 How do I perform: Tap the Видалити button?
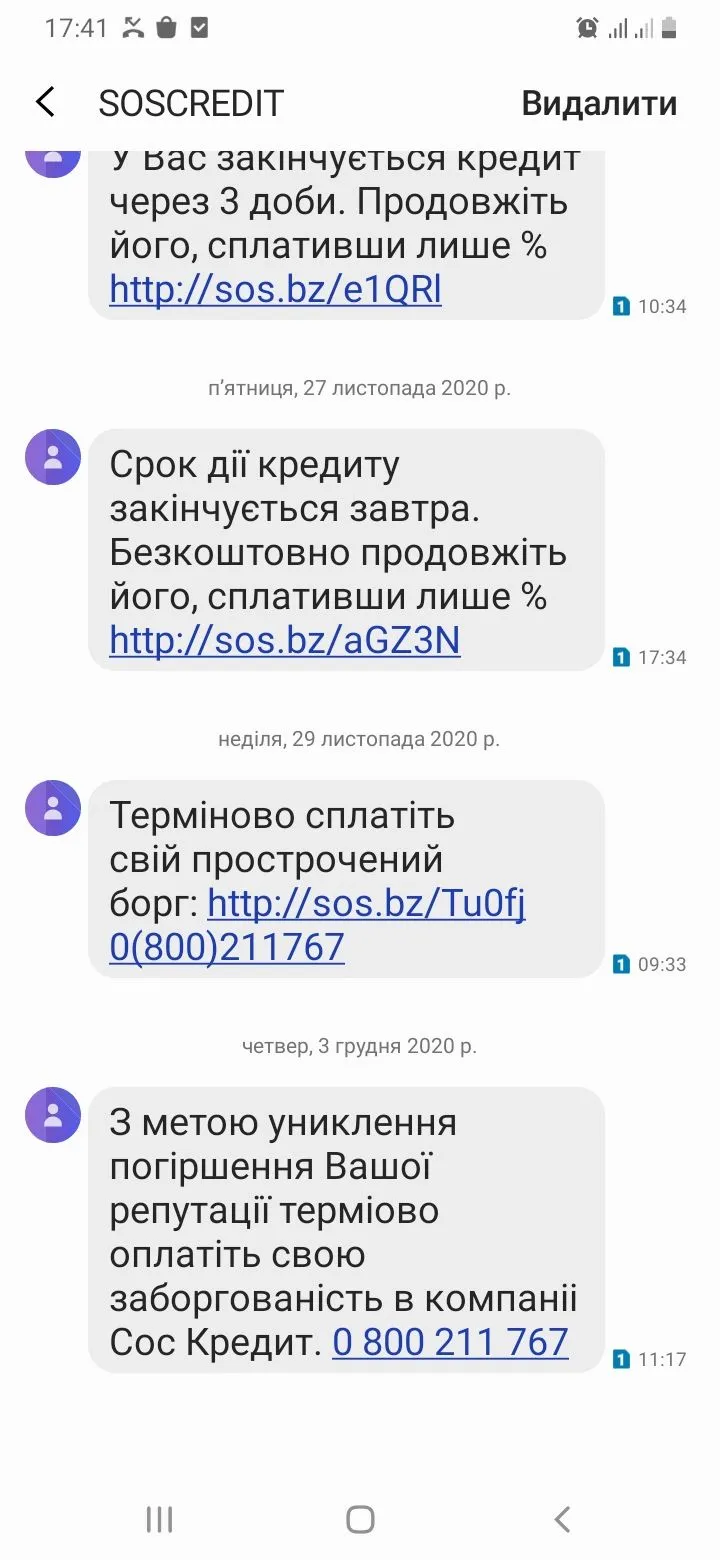(599, 103)
